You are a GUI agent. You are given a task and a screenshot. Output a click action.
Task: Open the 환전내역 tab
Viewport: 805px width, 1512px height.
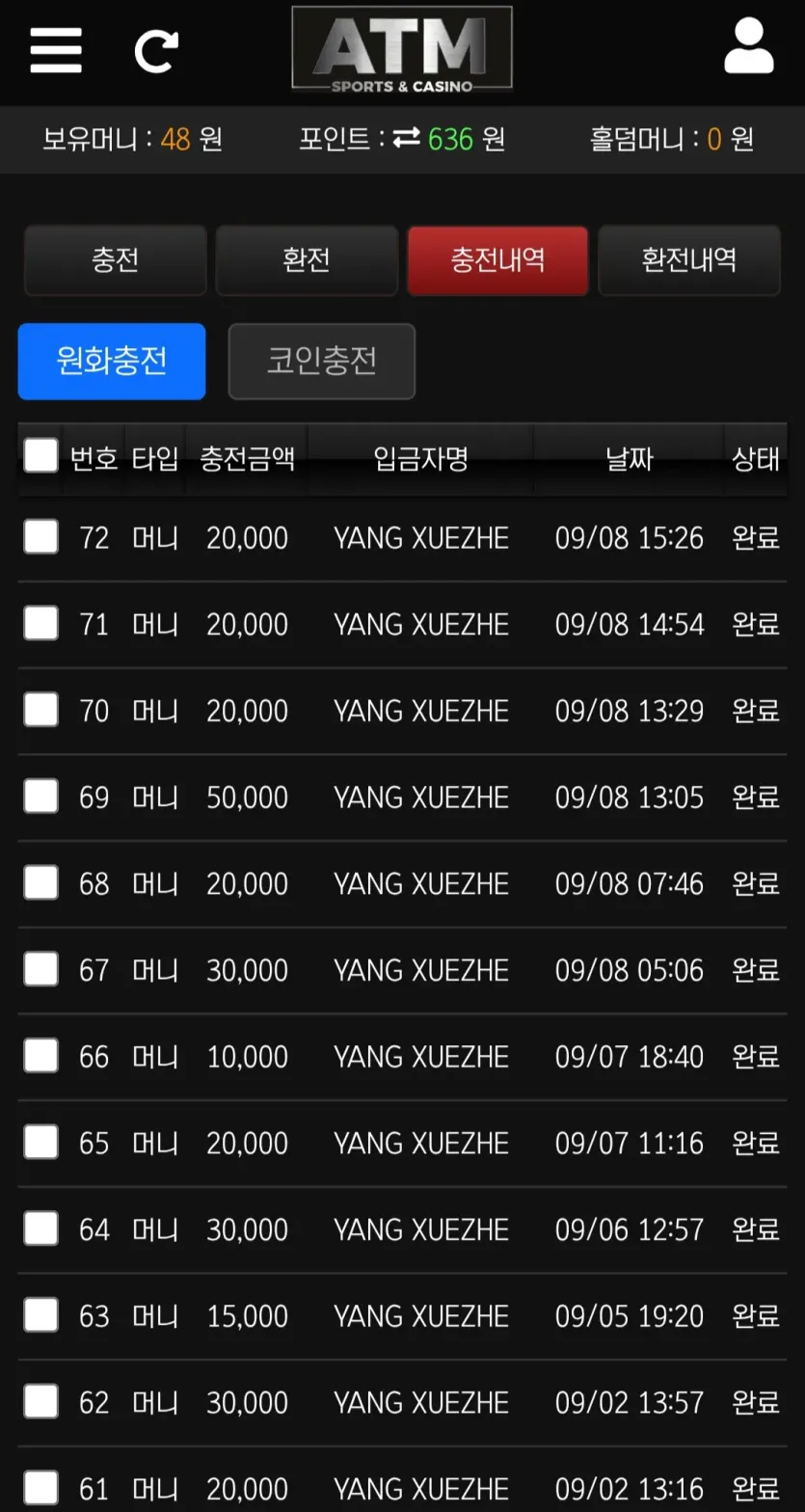click(689, 260)
